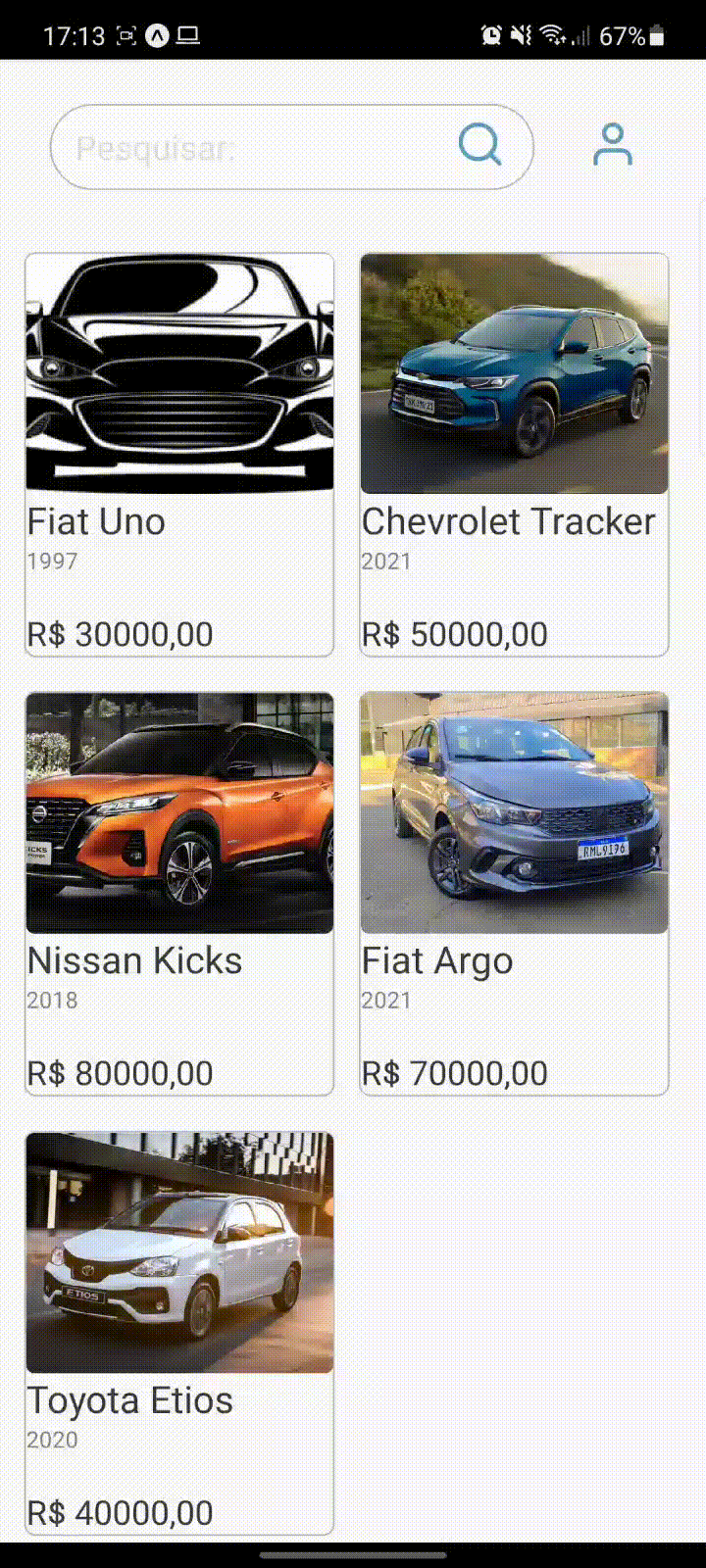706x1568 pixels.
Task: Open the user profile icon
Action: click(613, 145)
